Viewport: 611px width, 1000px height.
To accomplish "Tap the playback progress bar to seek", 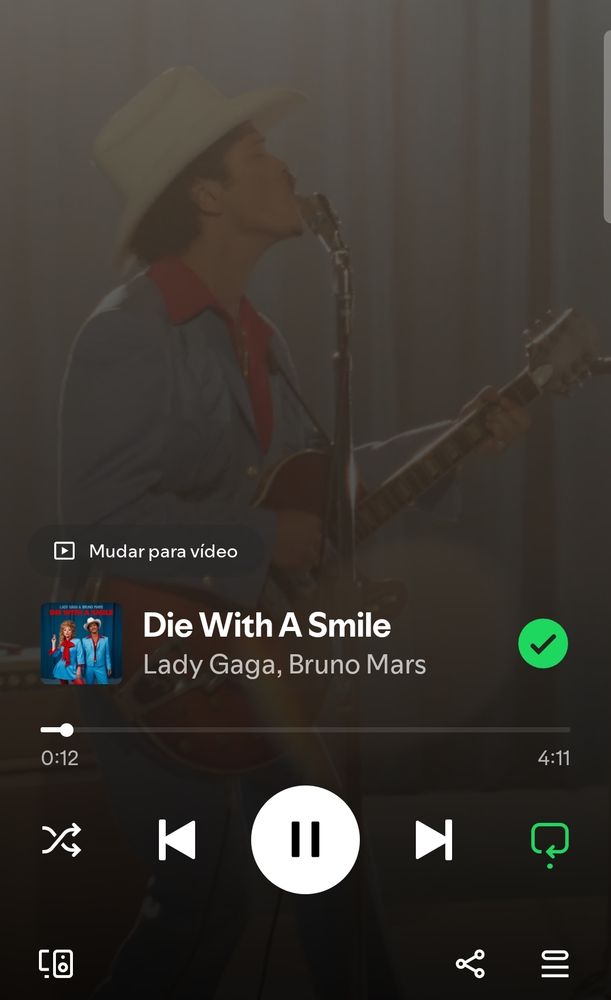I will pyautogui.click(x=305, y=730).
